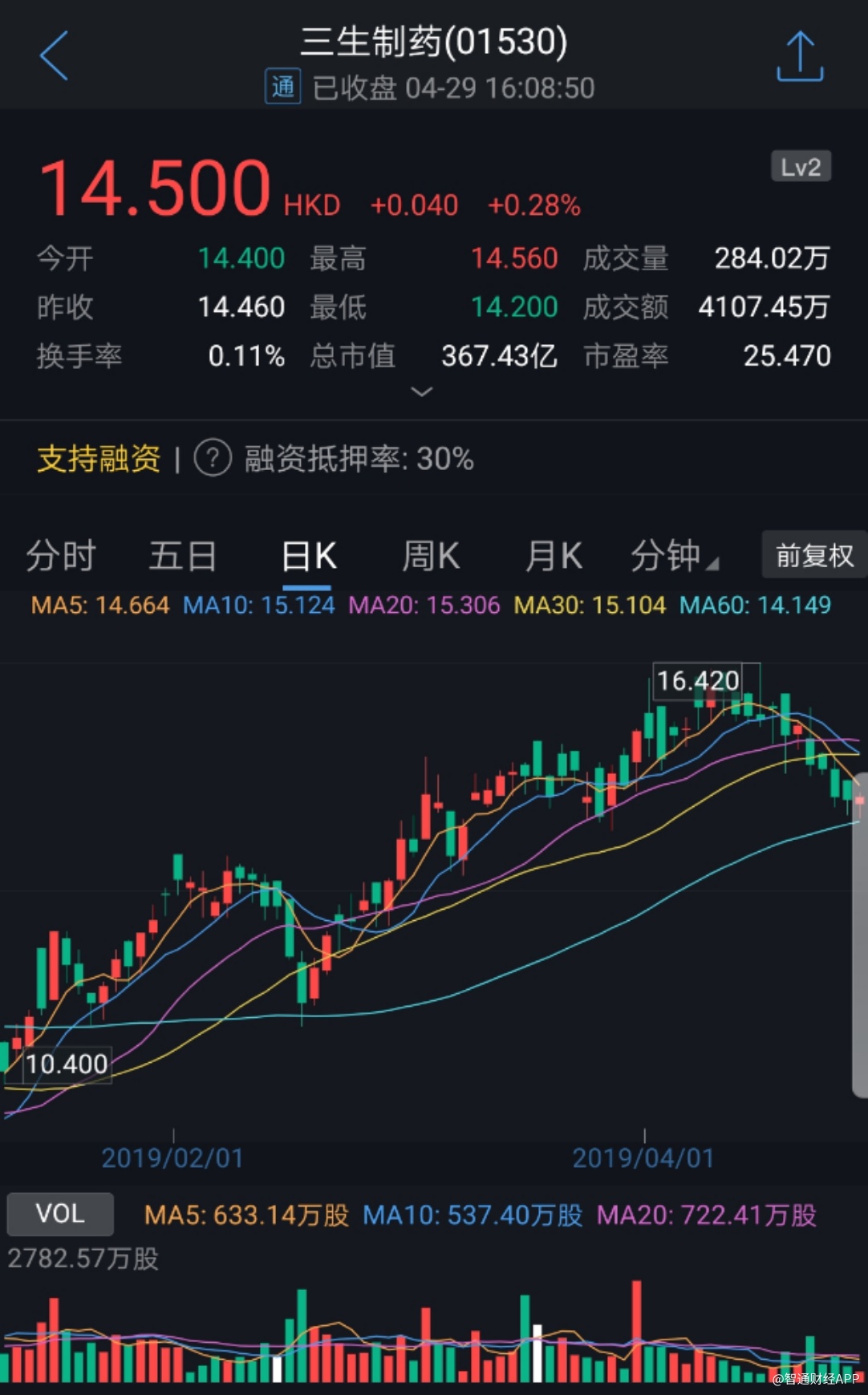Open the 融资抵押率 help question mark
This screenshot has width=868, height=1395.
click(x=213, y=459)
